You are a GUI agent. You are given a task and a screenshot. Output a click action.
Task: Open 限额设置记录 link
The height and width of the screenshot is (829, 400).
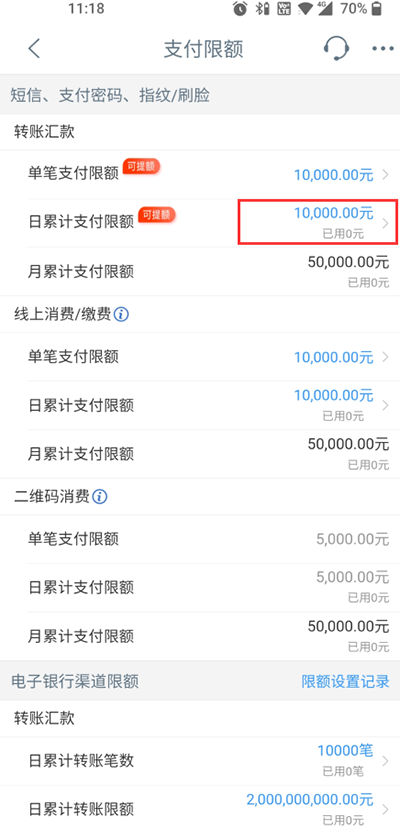pos(345,681)
